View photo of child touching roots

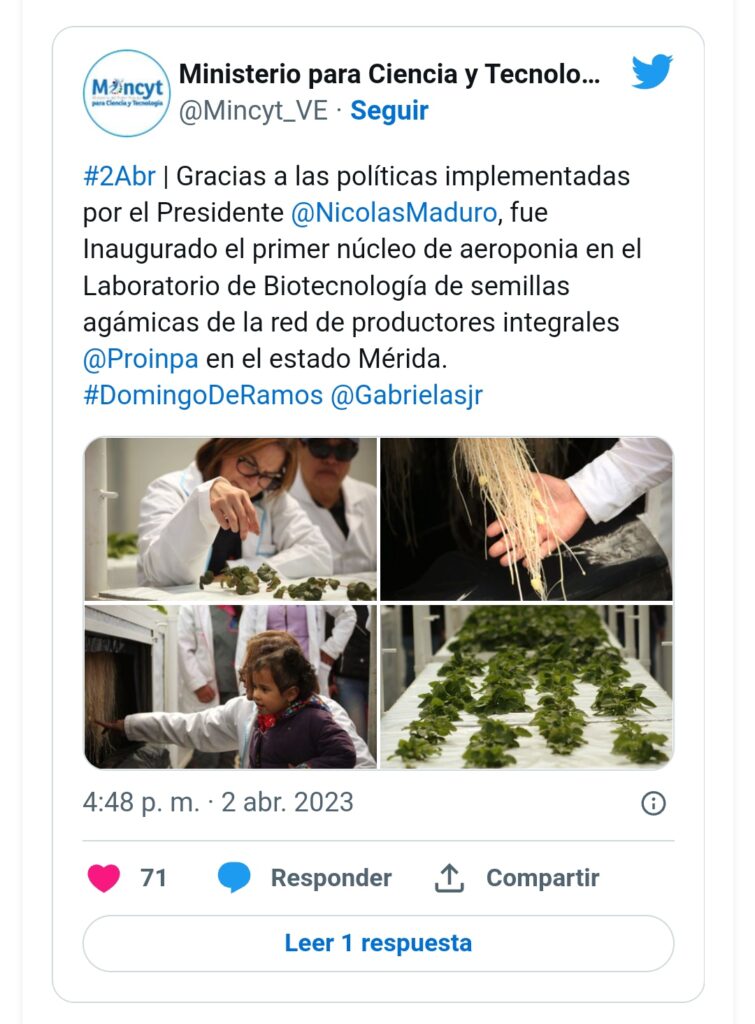click(231, 686)
